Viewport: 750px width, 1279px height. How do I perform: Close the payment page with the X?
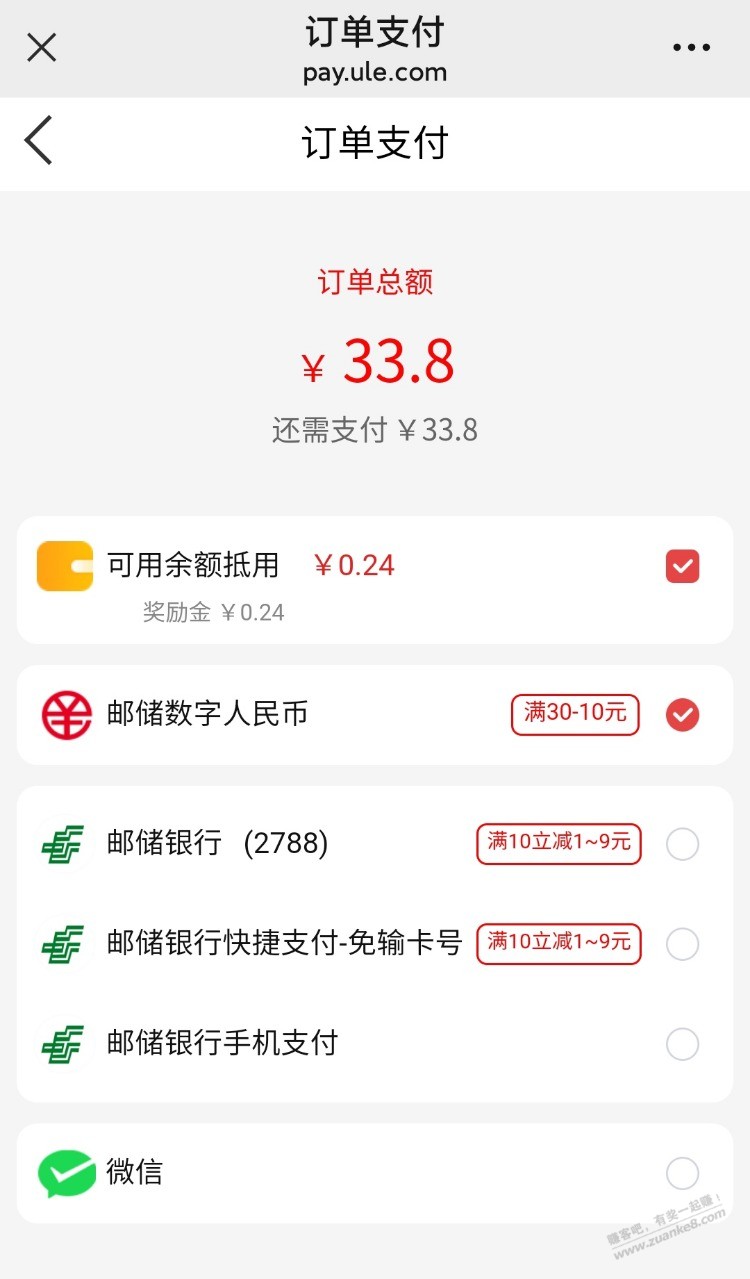pyautogui.click(x=42, y=47)
